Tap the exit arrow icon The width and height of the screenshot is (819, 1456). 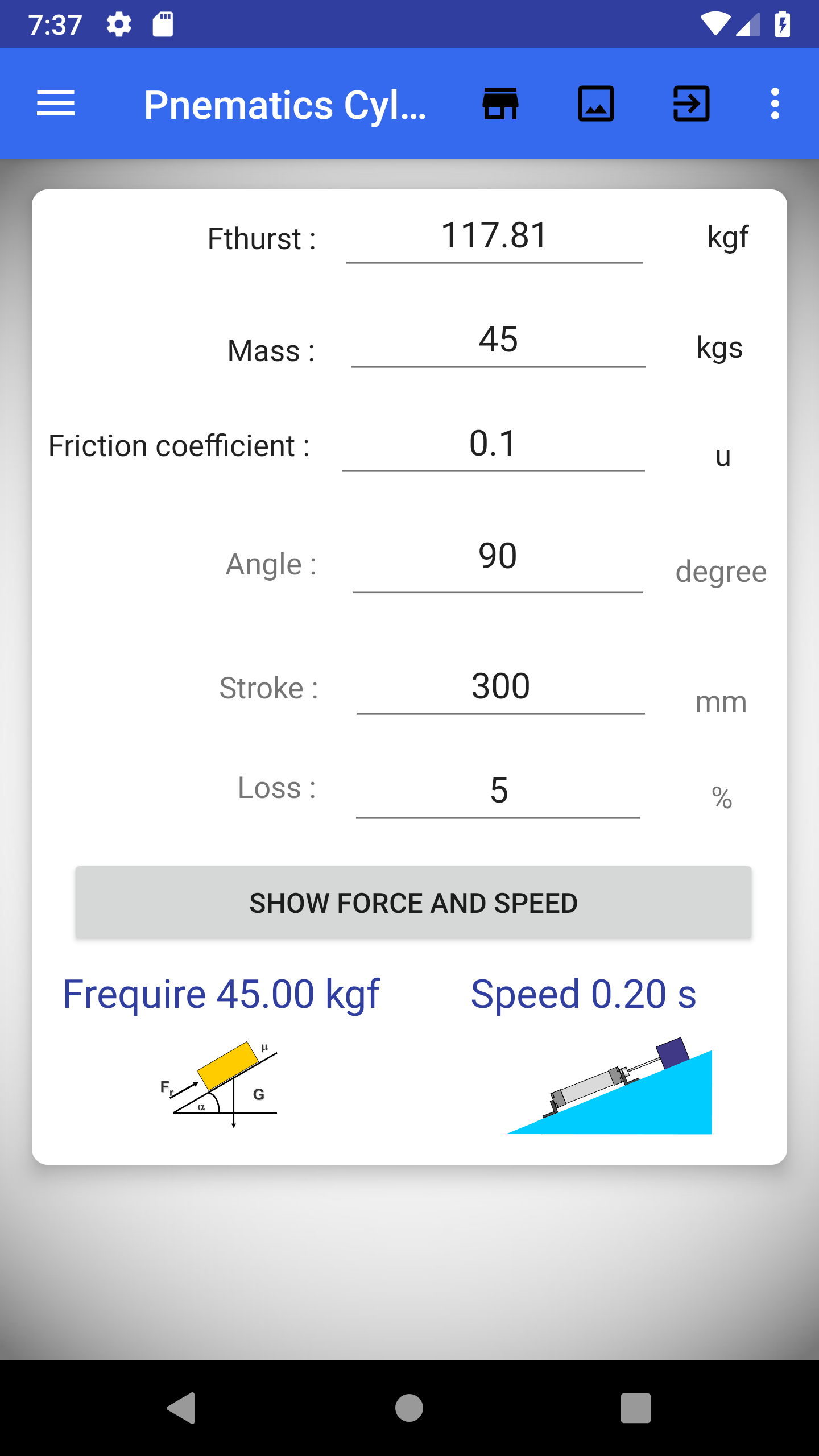tap(691, 104)
